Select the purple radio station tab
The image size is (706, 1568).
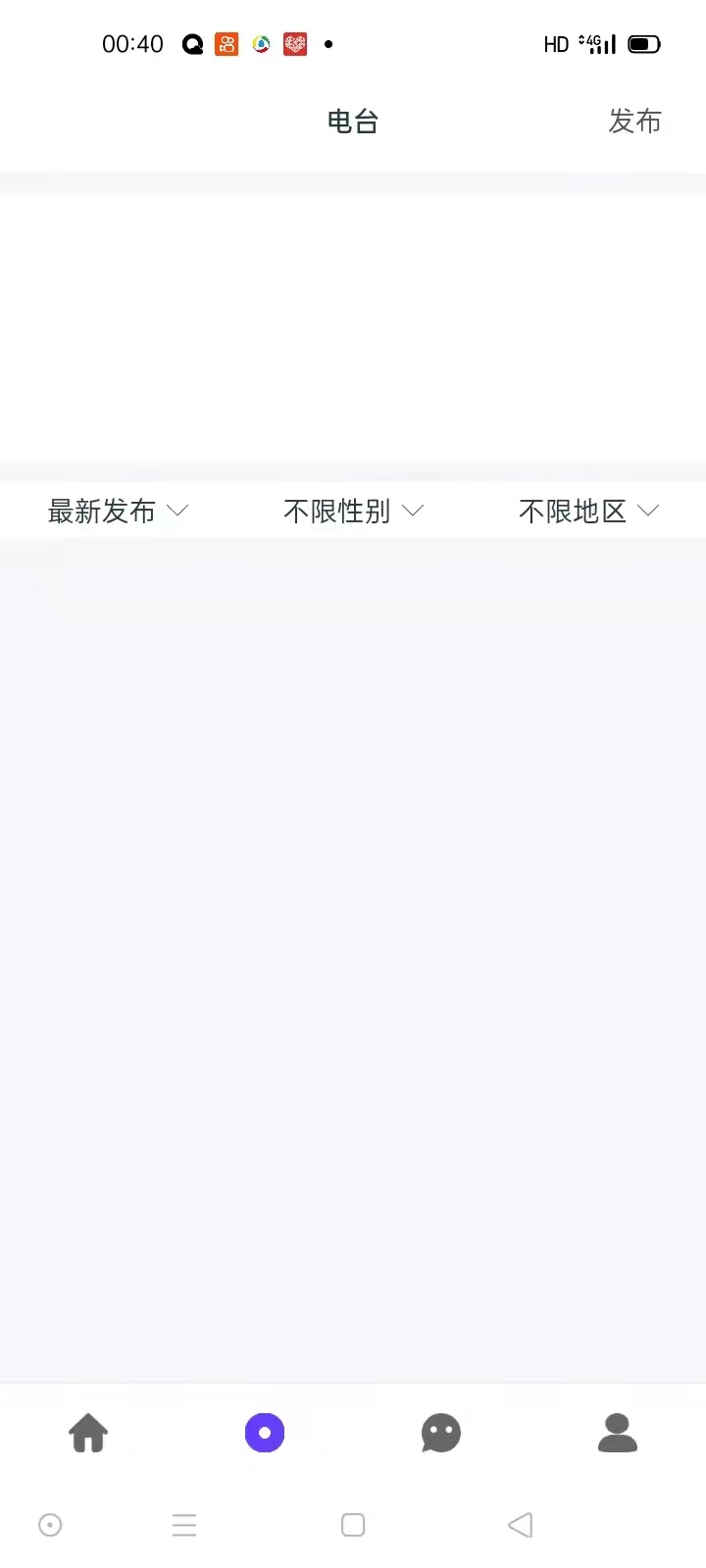tap(265, 1433)
